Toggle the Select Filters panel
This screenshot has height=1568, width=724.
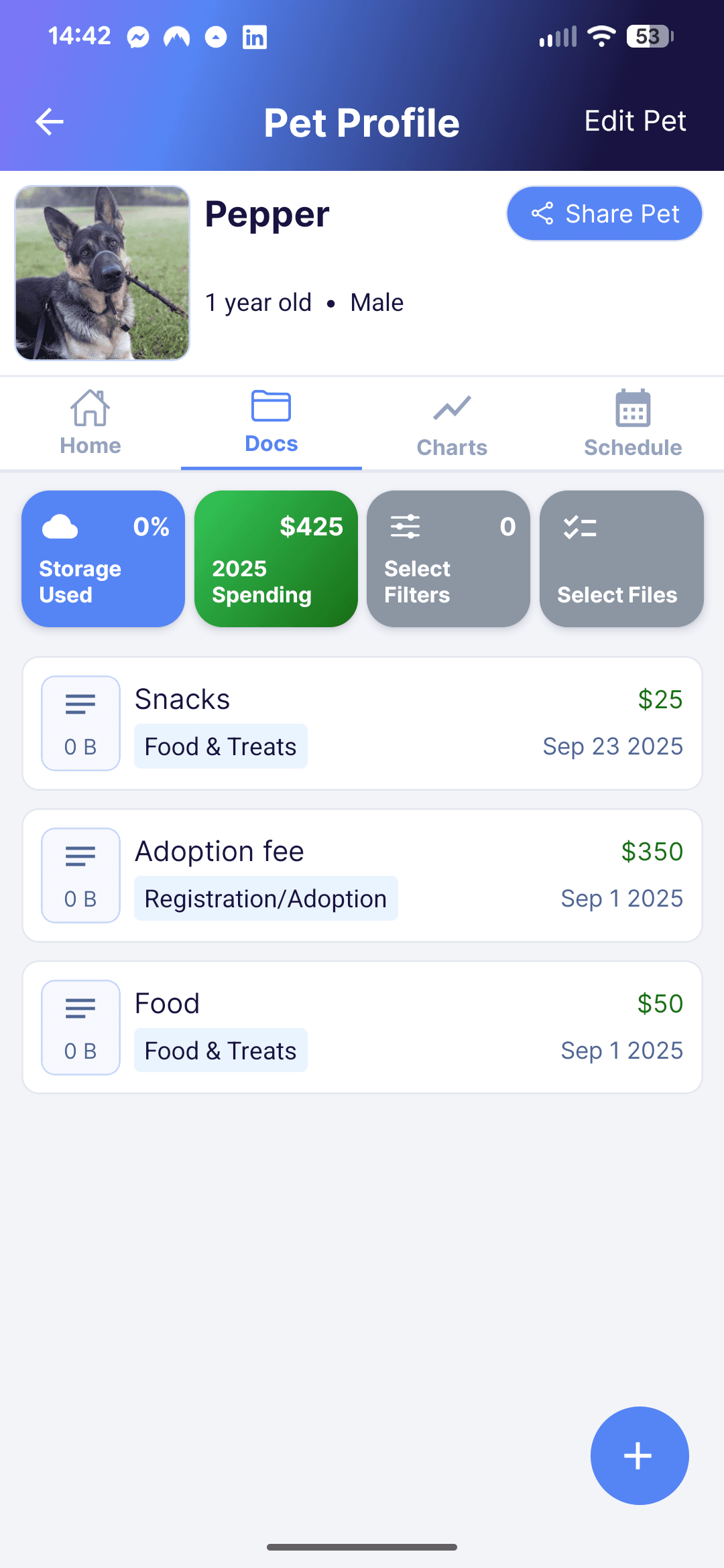point(447,558)
